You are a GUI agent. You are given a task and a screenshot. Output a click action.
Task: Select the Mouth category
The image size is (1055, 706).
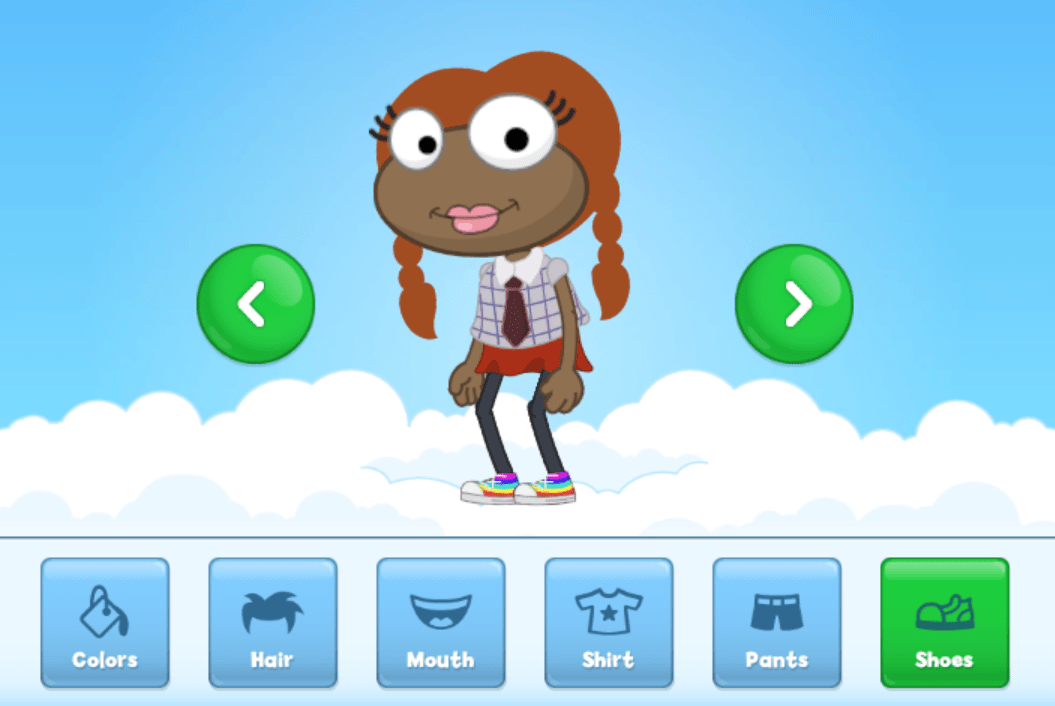click(x=441, y=623)
